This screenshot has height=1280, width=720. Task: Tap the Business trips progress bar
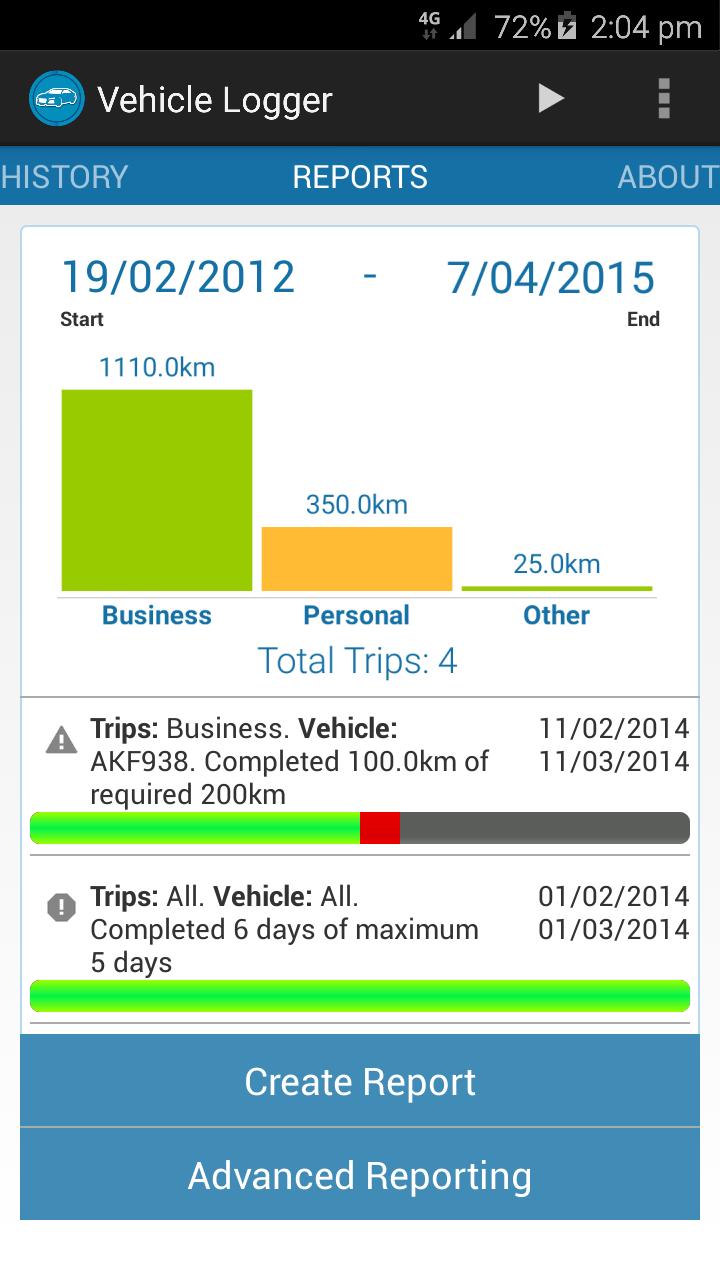[x=359, y=828]
